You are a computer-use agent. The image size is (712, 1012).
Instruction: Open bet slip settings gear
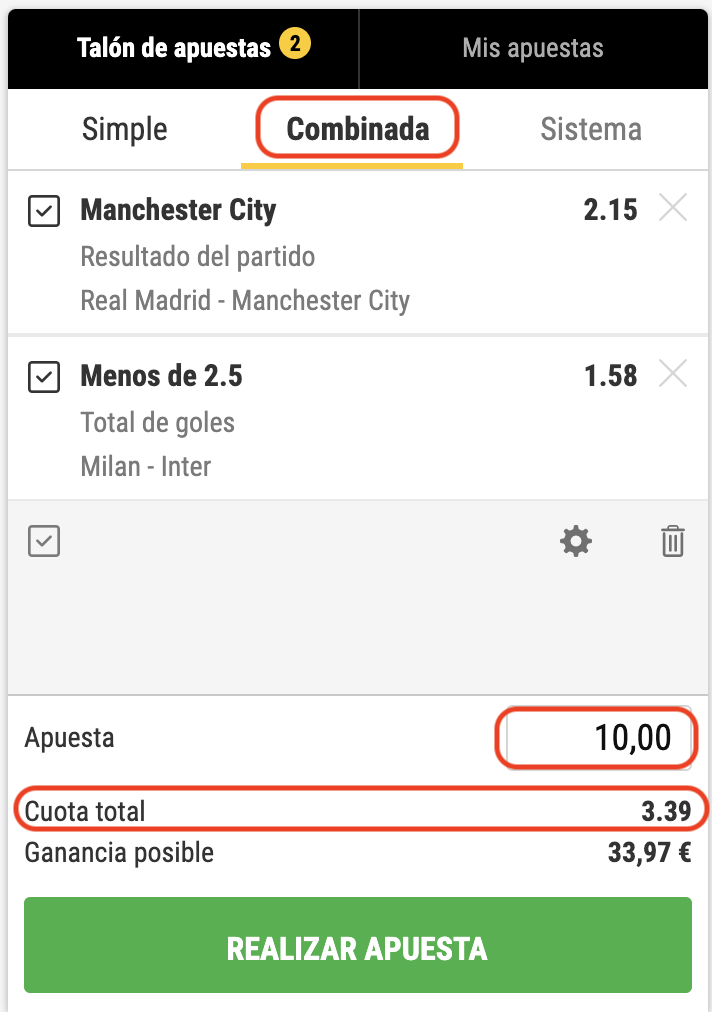575,542
